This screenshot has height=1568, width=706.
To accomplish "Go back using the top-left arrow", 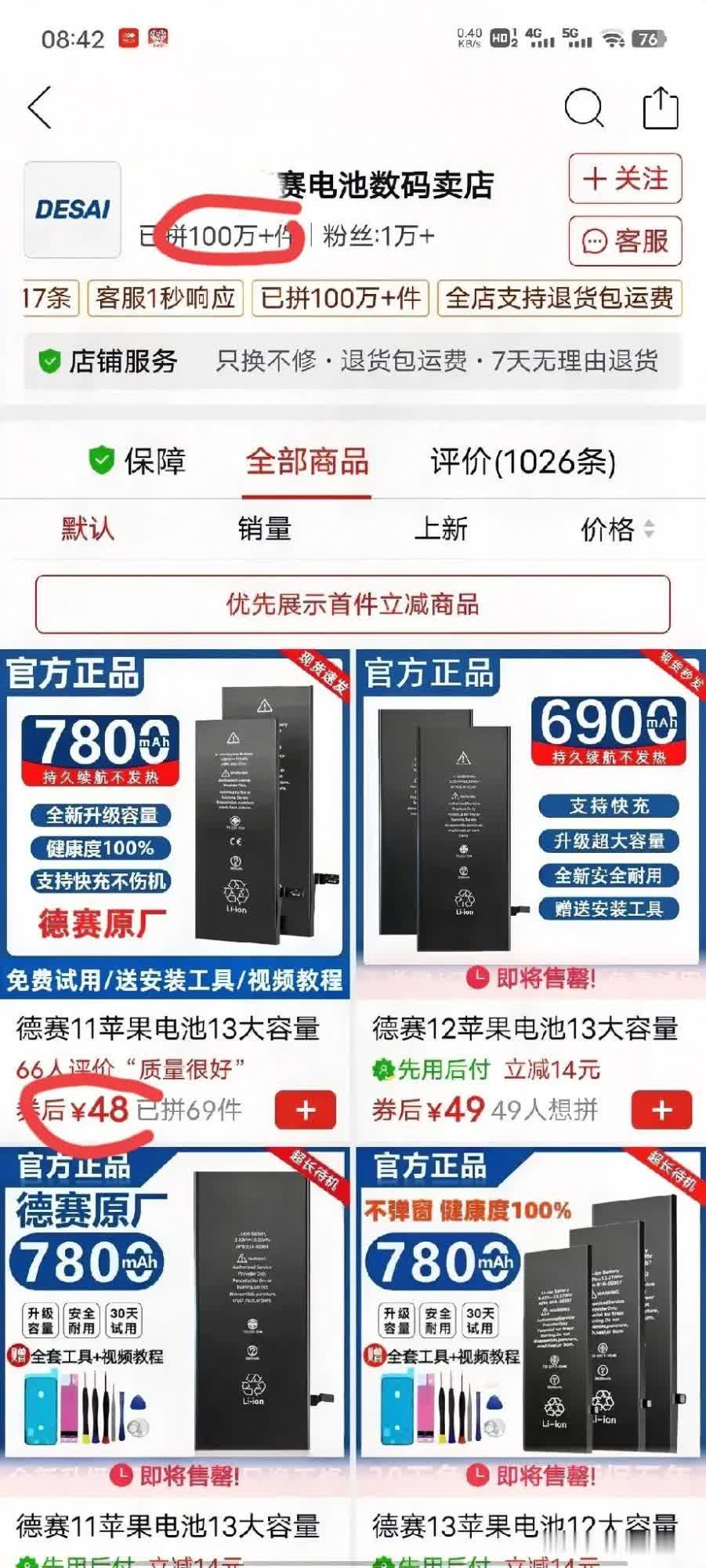I will click(39, 107).
